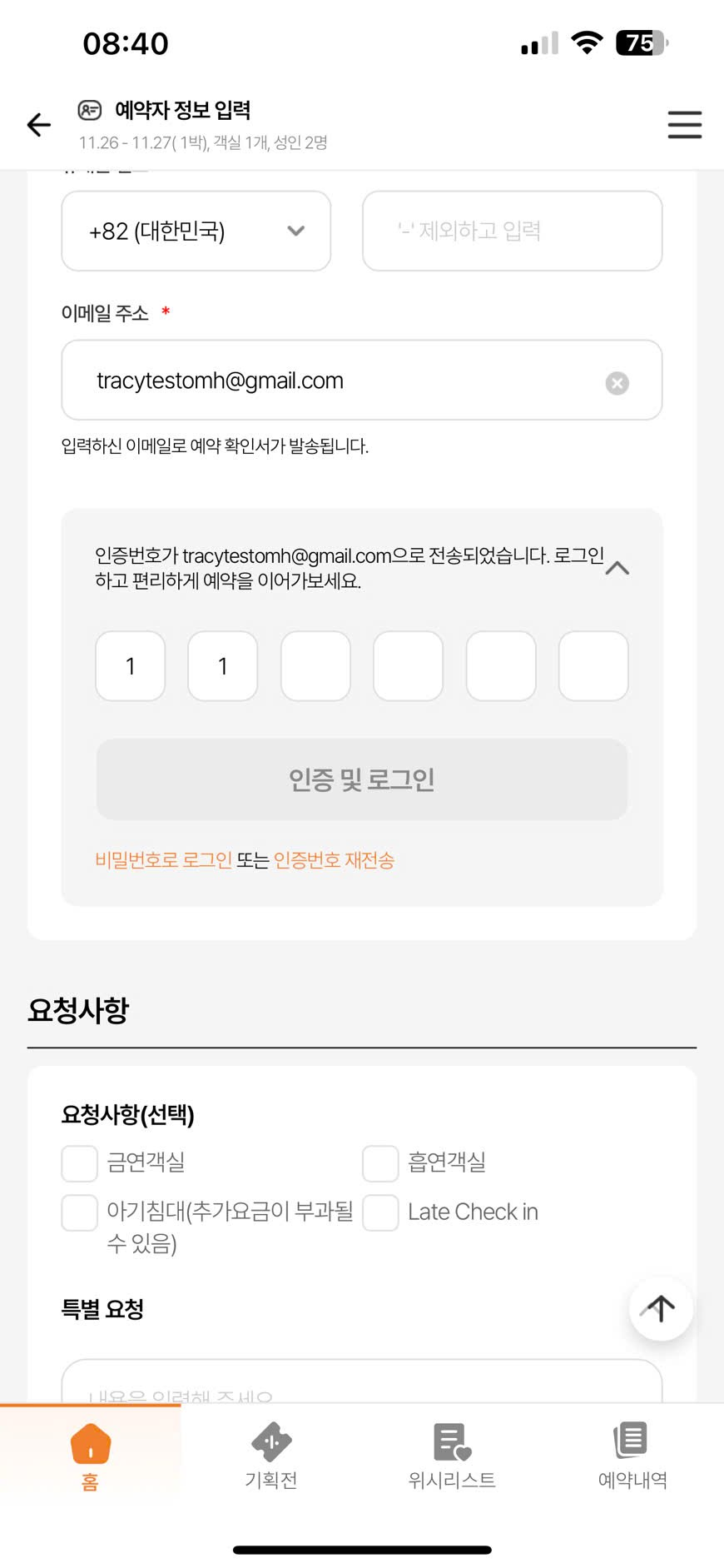Viewport: 724px width, 1568px height.
Task: Open the 비밀번호로 로그인 link
Action: coord(163,860)
